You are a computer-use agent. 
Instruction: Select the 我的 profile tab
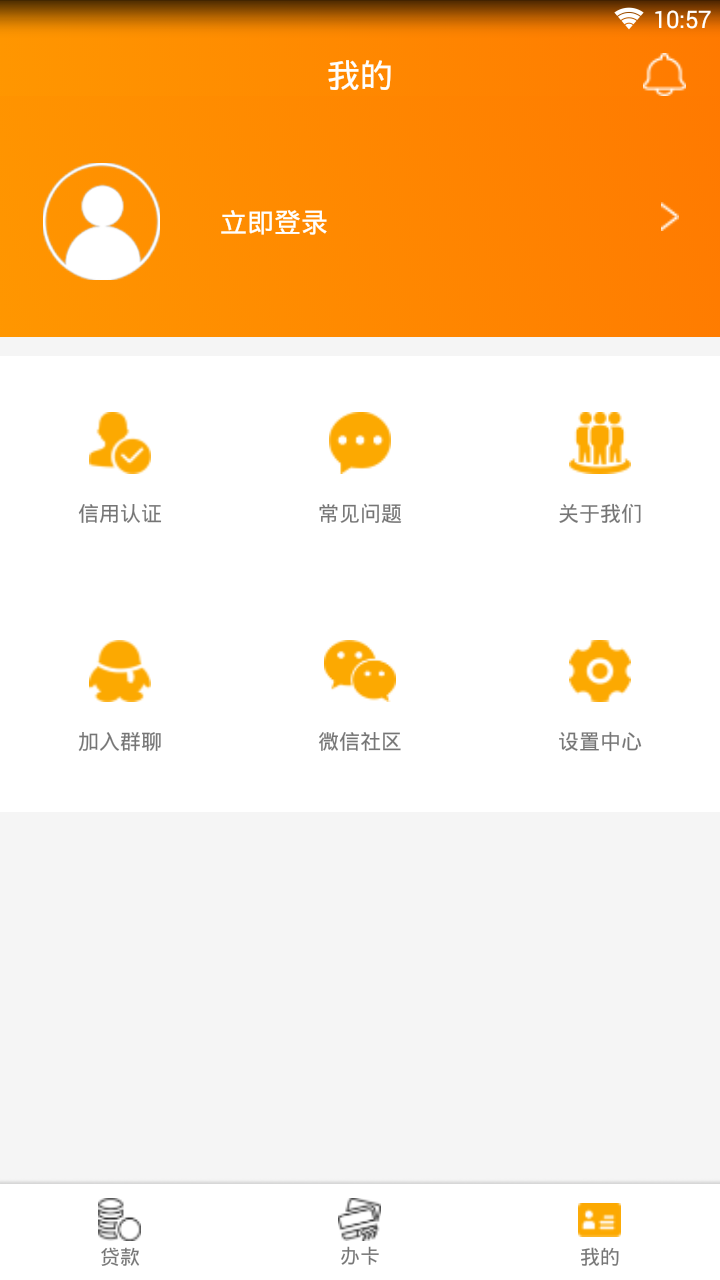[600, 1232]
